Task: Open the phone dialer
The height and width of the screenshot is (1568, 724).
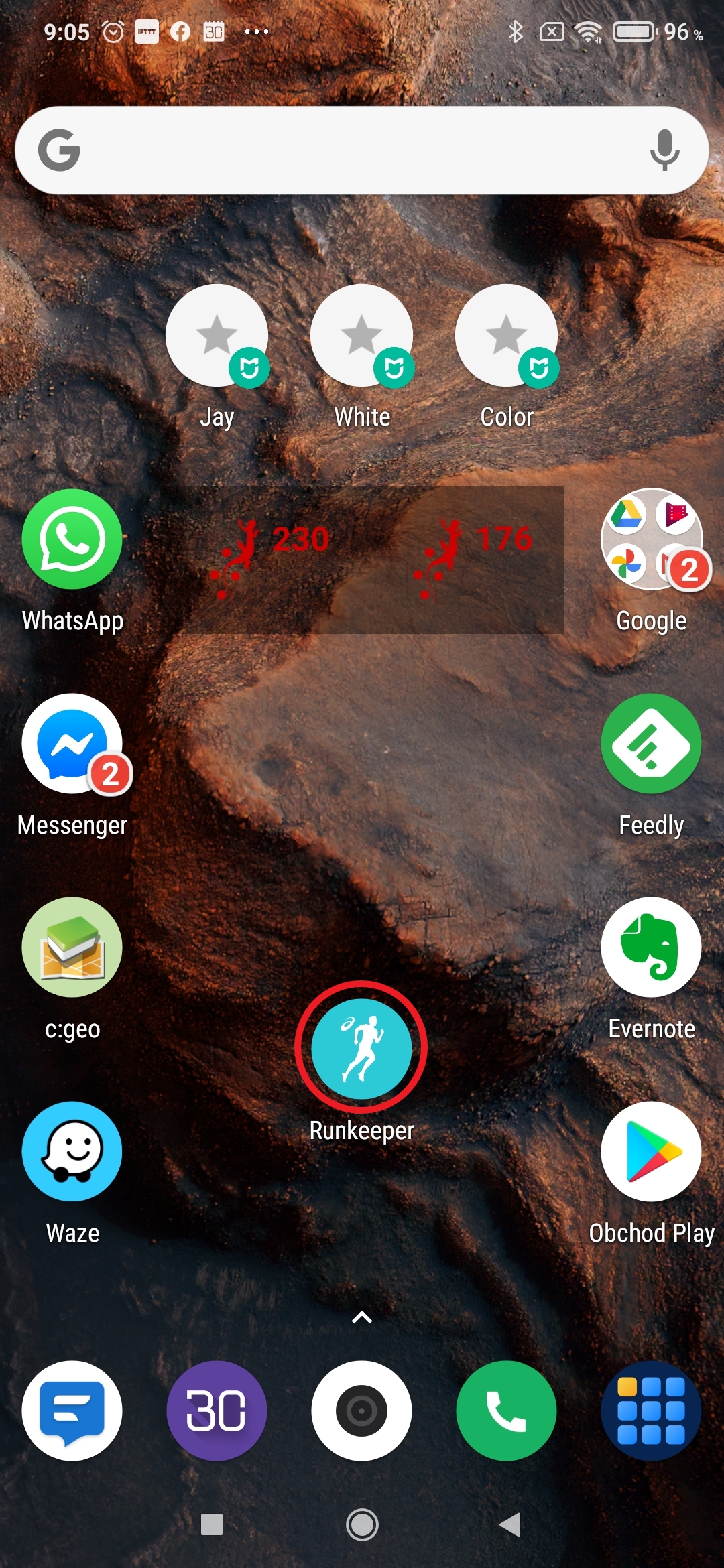Action: tap(506, 1411)
